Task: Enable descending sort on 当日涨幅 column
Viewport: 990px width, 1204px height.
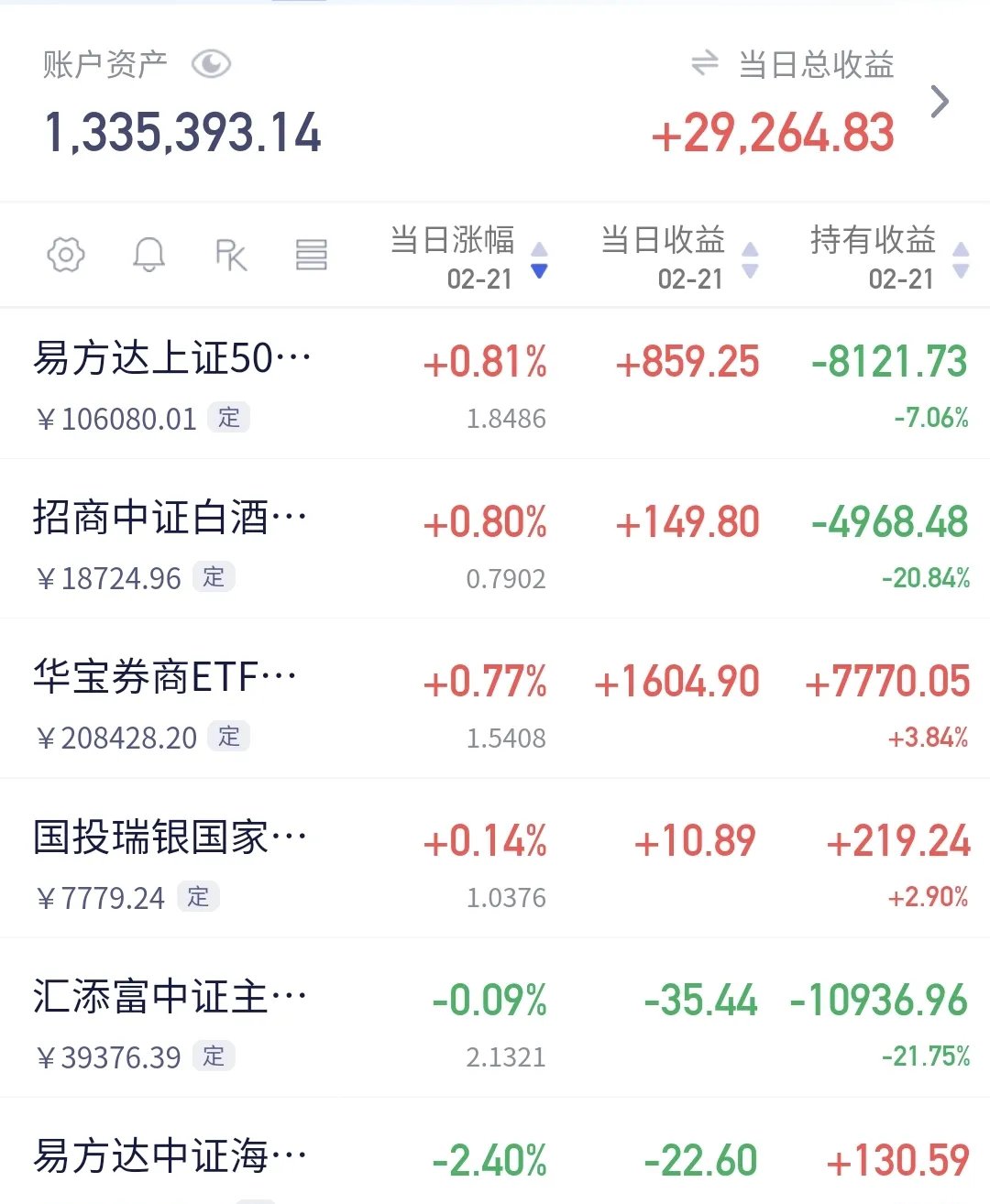Action: [x=540, y=271]
